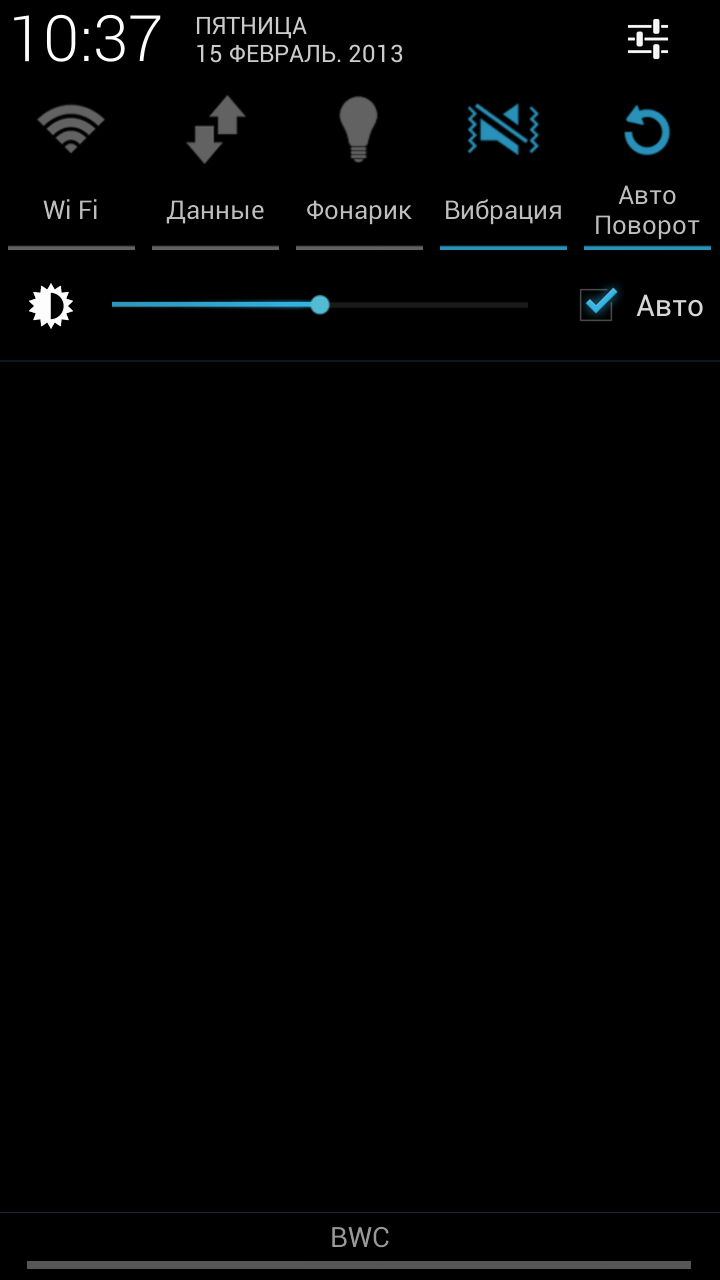This screenshot has width=720, height=1280.
Task: Tap the brightness slider to set its level
Action: point(320,305)
